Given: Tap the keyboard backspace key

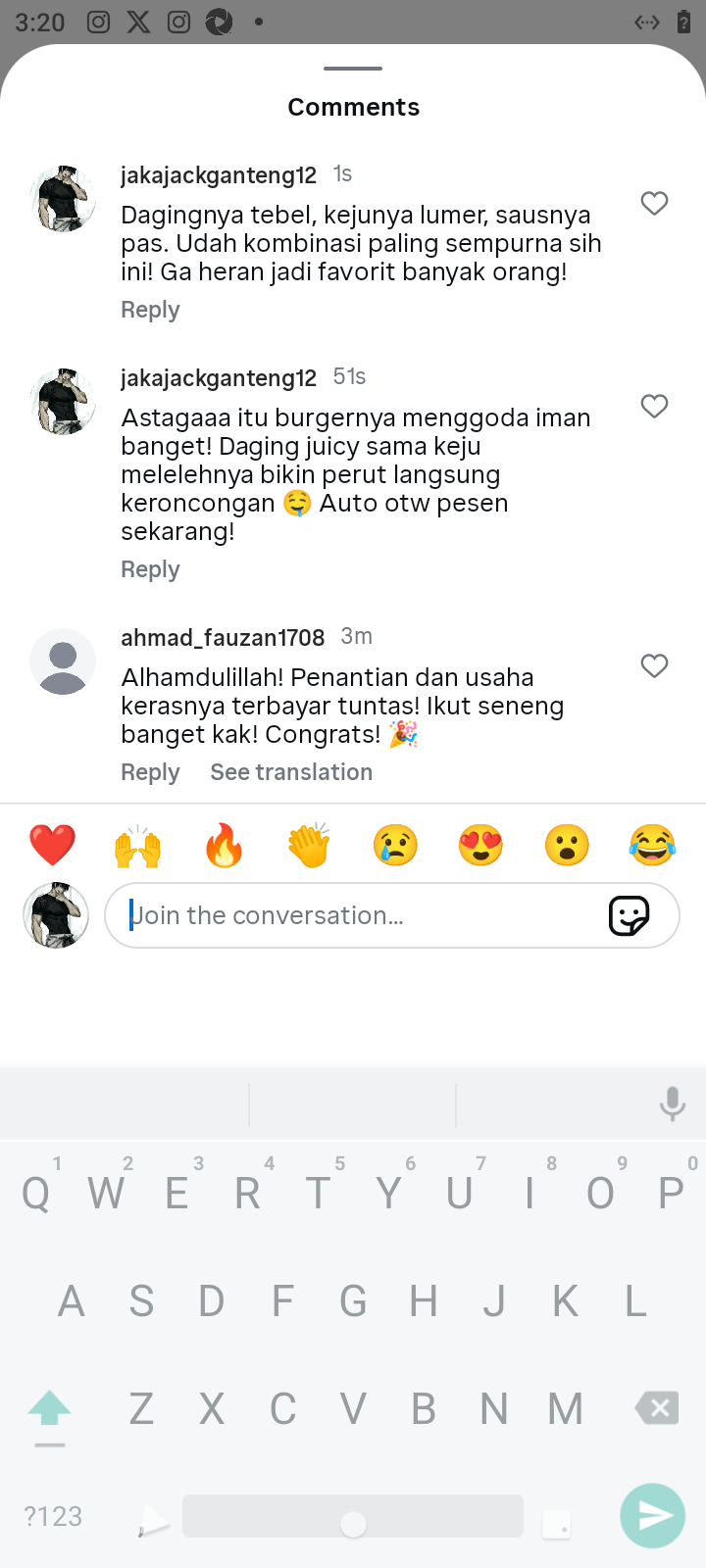Looking at the screenshot, I should pos(657,1408).
